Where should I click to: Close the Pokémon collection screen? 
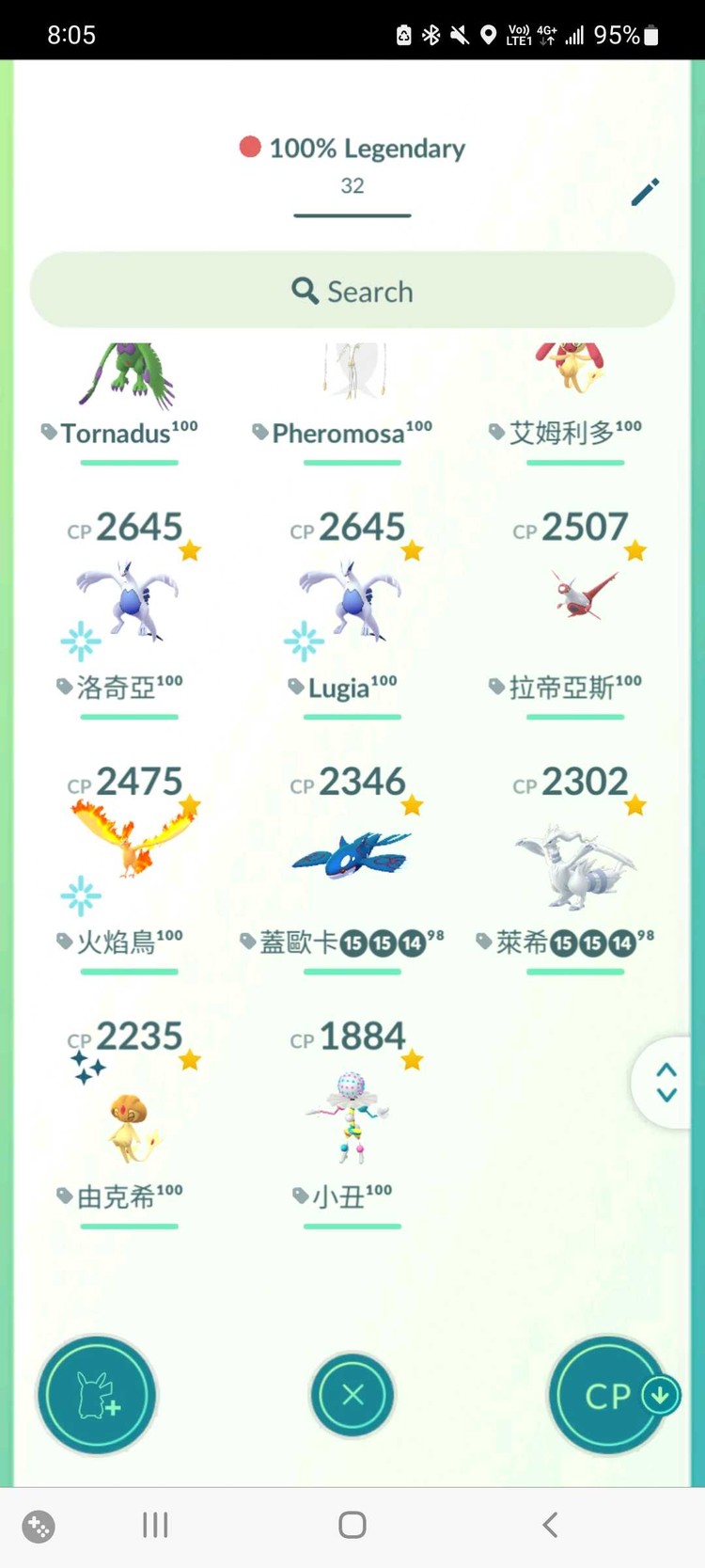tap(352, 1395)
